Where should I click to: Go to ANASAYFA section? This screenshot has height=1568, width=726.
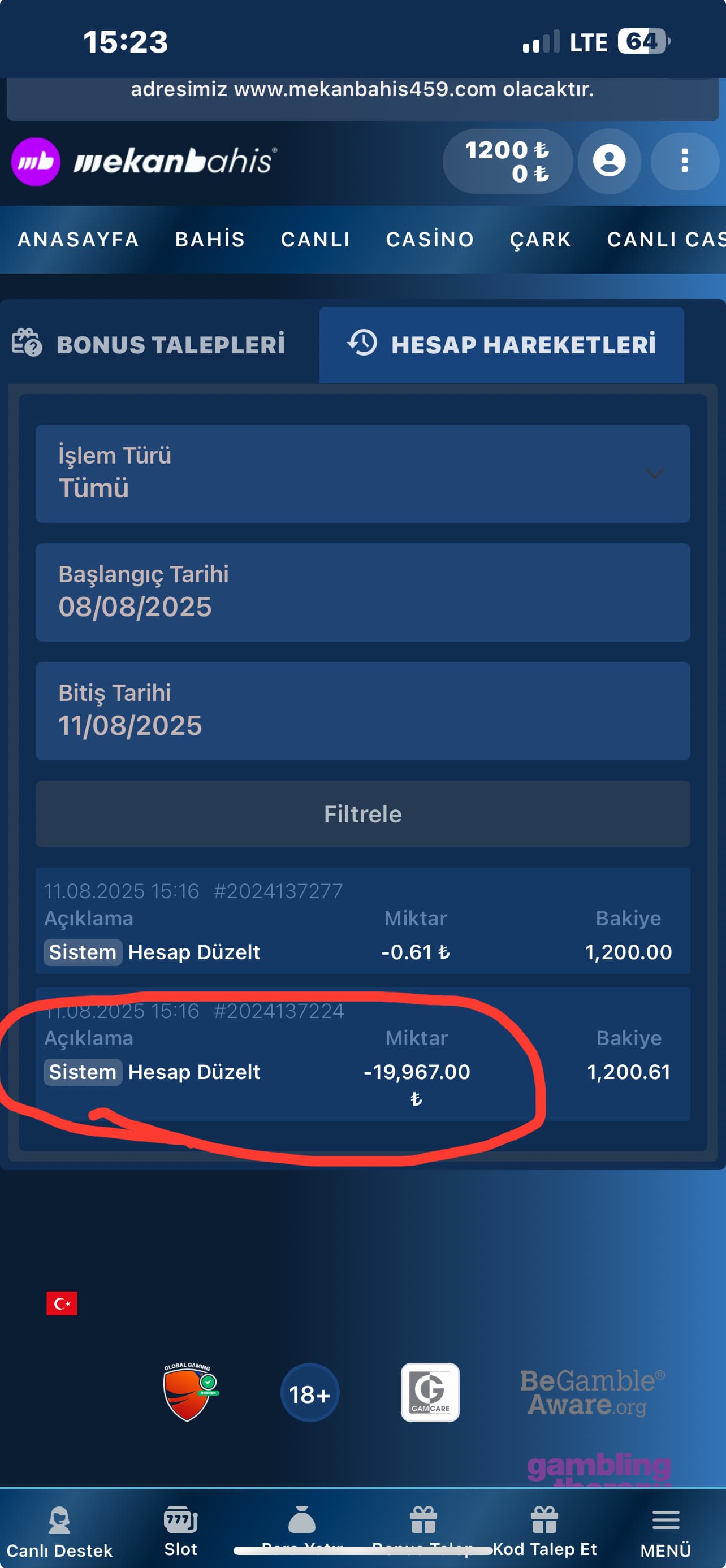[x=78, y=239]
